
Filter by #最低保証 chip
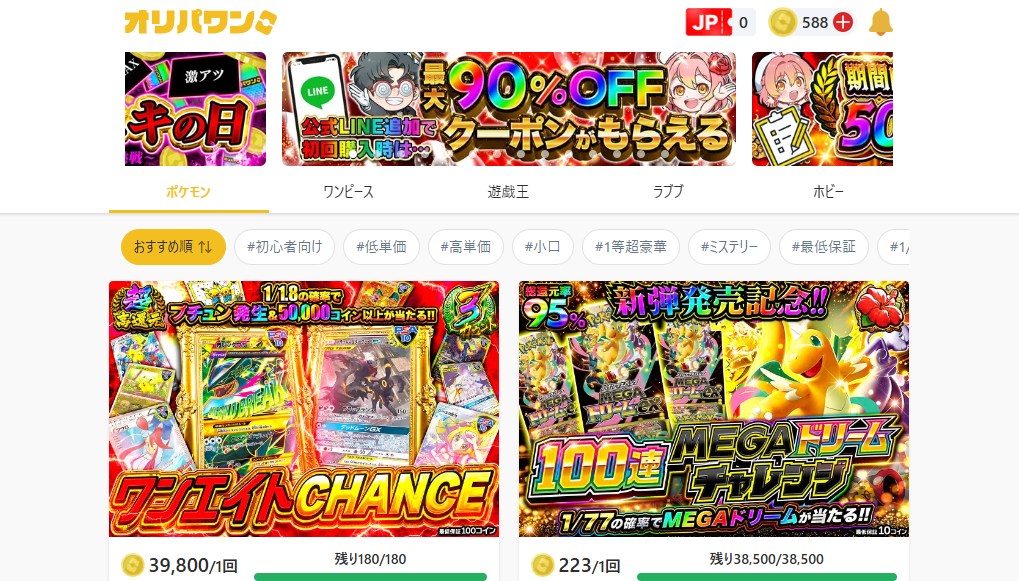[x=824, y=246]
